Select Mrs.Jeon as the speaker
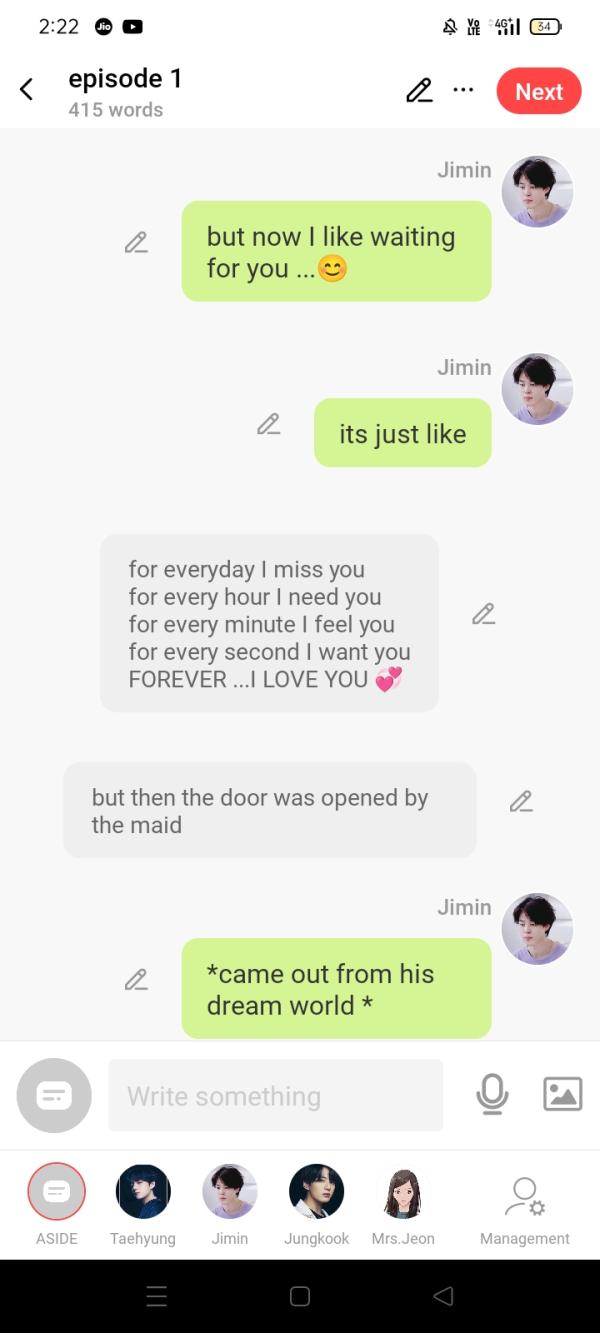600x1333 pixels. coord(403,1191)
